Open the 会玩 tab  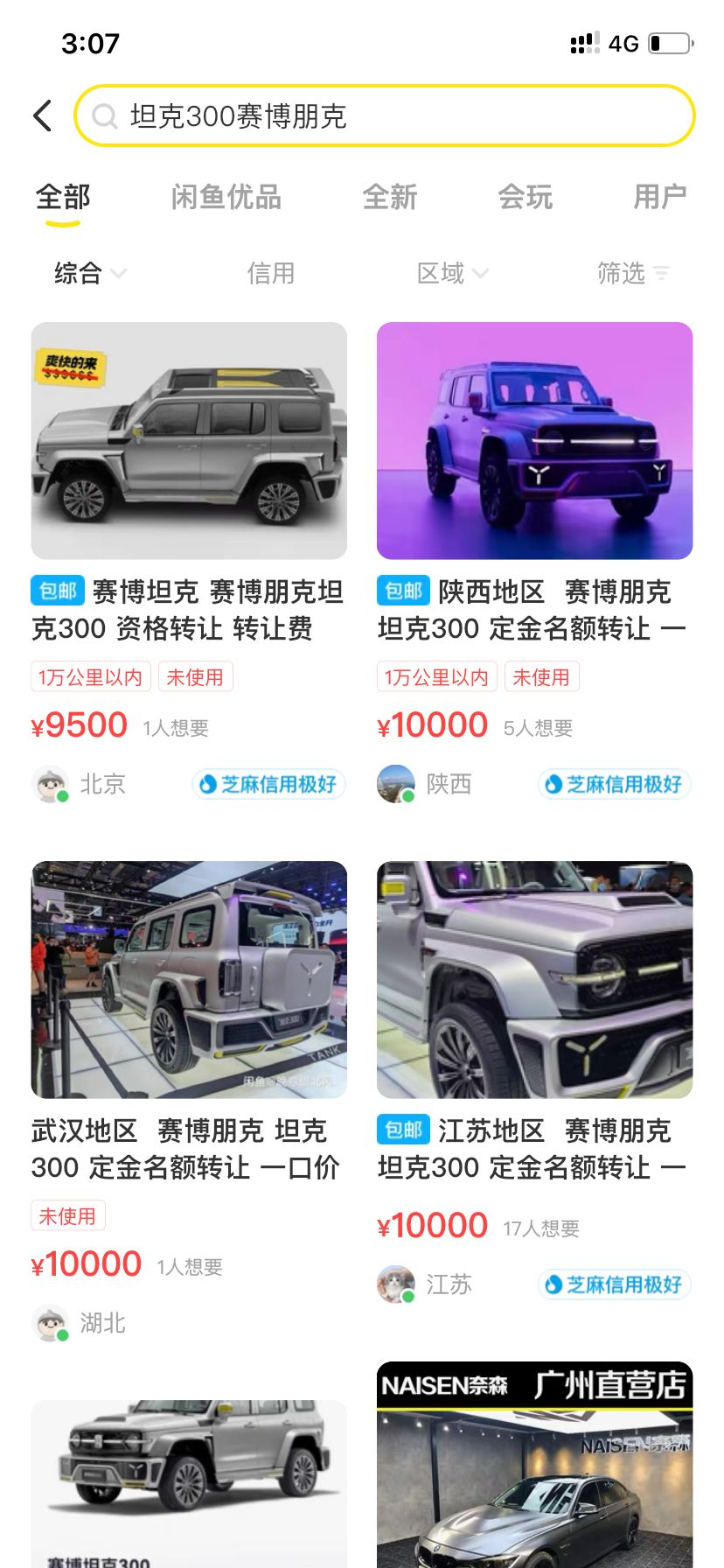click(x=525, y=198)
